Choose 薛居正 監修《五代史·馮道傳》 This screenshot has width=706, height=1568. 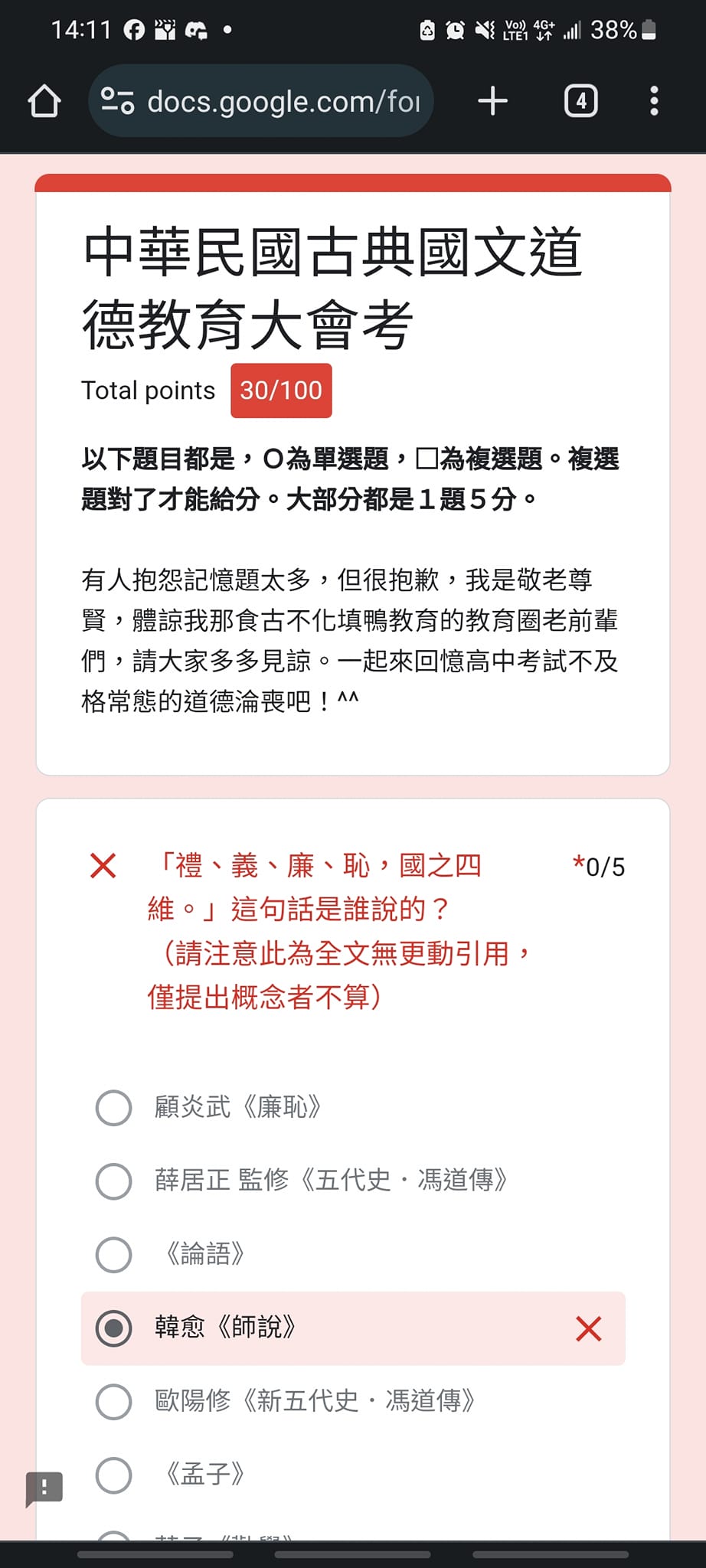coord(353,1181)
